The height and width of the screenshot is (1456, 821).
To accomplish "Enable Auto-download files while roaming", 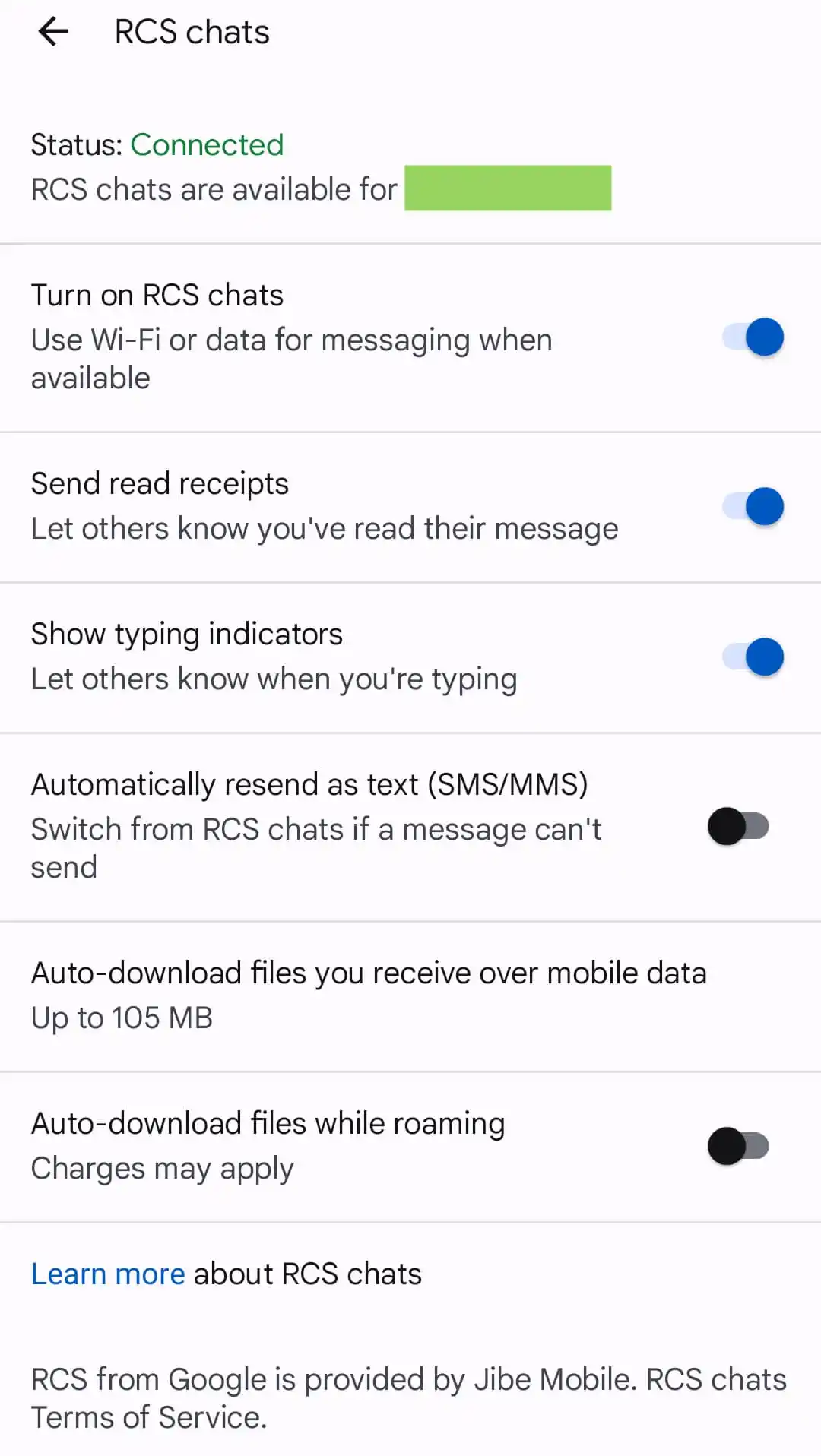I will click(738, 1146).
